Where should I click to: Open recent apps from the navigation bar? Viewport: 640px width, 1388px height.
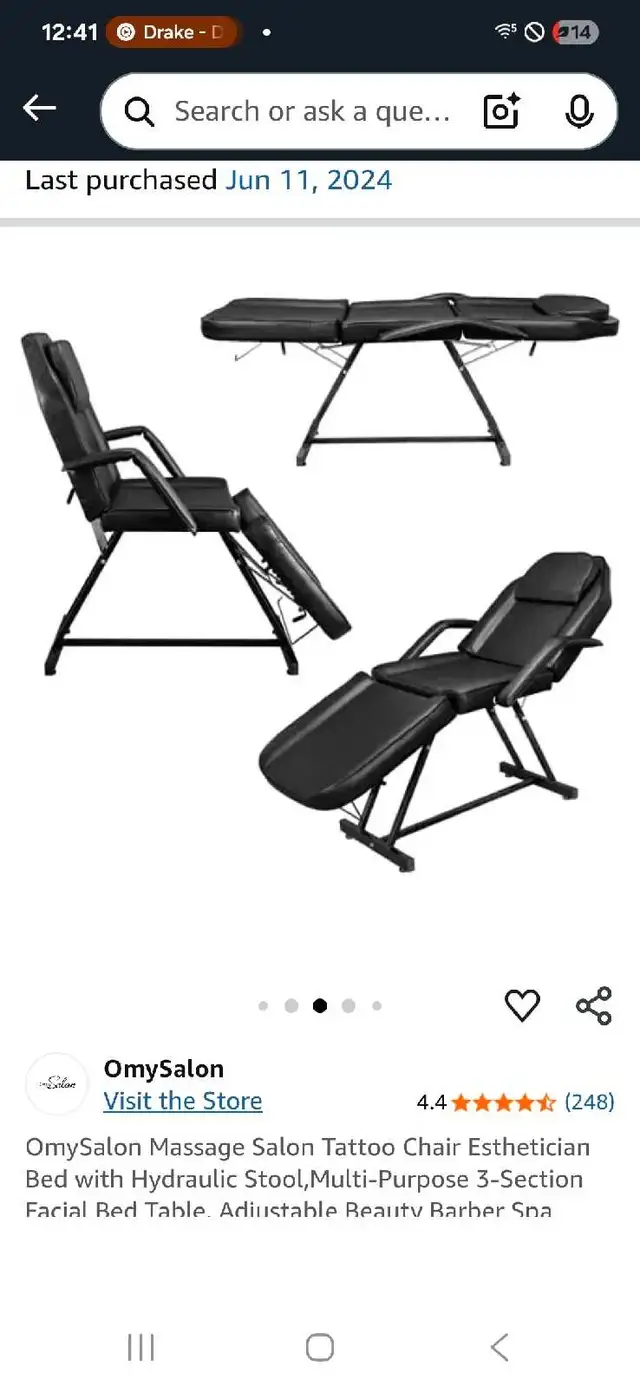(141, 1347)
